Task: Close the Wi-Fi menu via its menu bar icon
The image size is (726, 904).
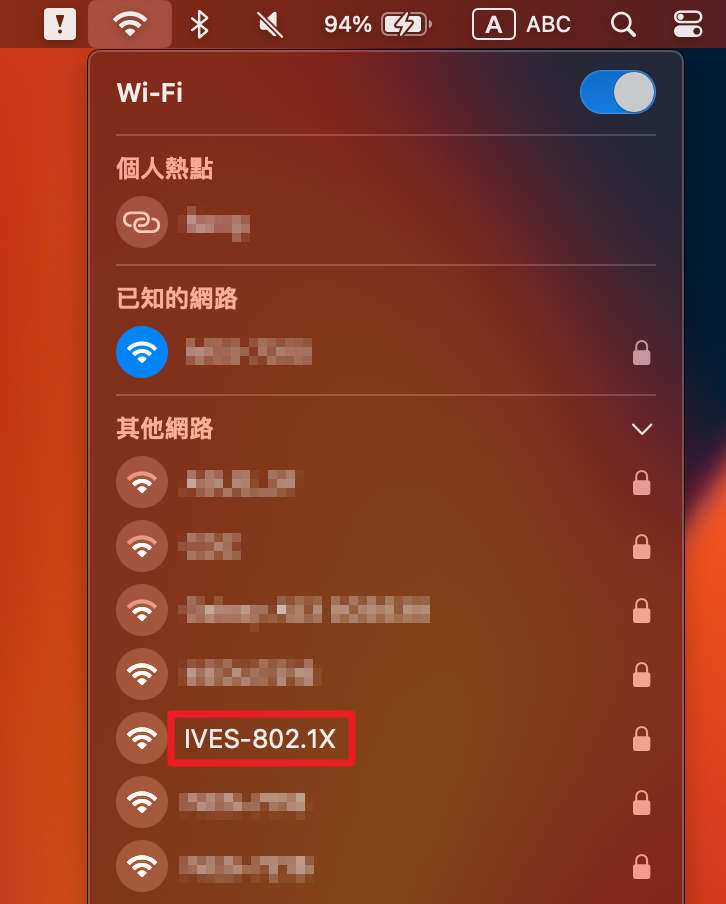Action: click(129, 24)
